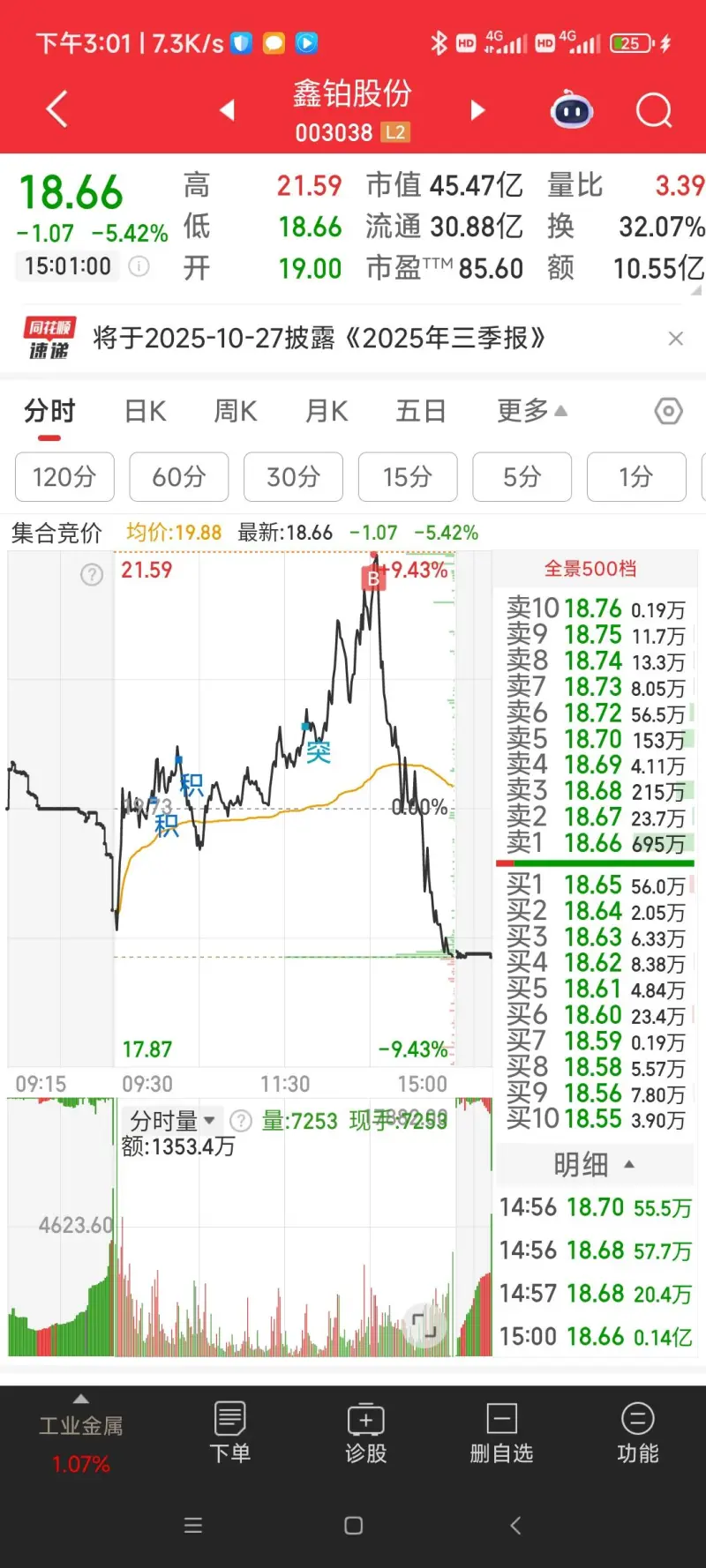Switch to the next stock
706x1568 pixels.
point(477,110)
